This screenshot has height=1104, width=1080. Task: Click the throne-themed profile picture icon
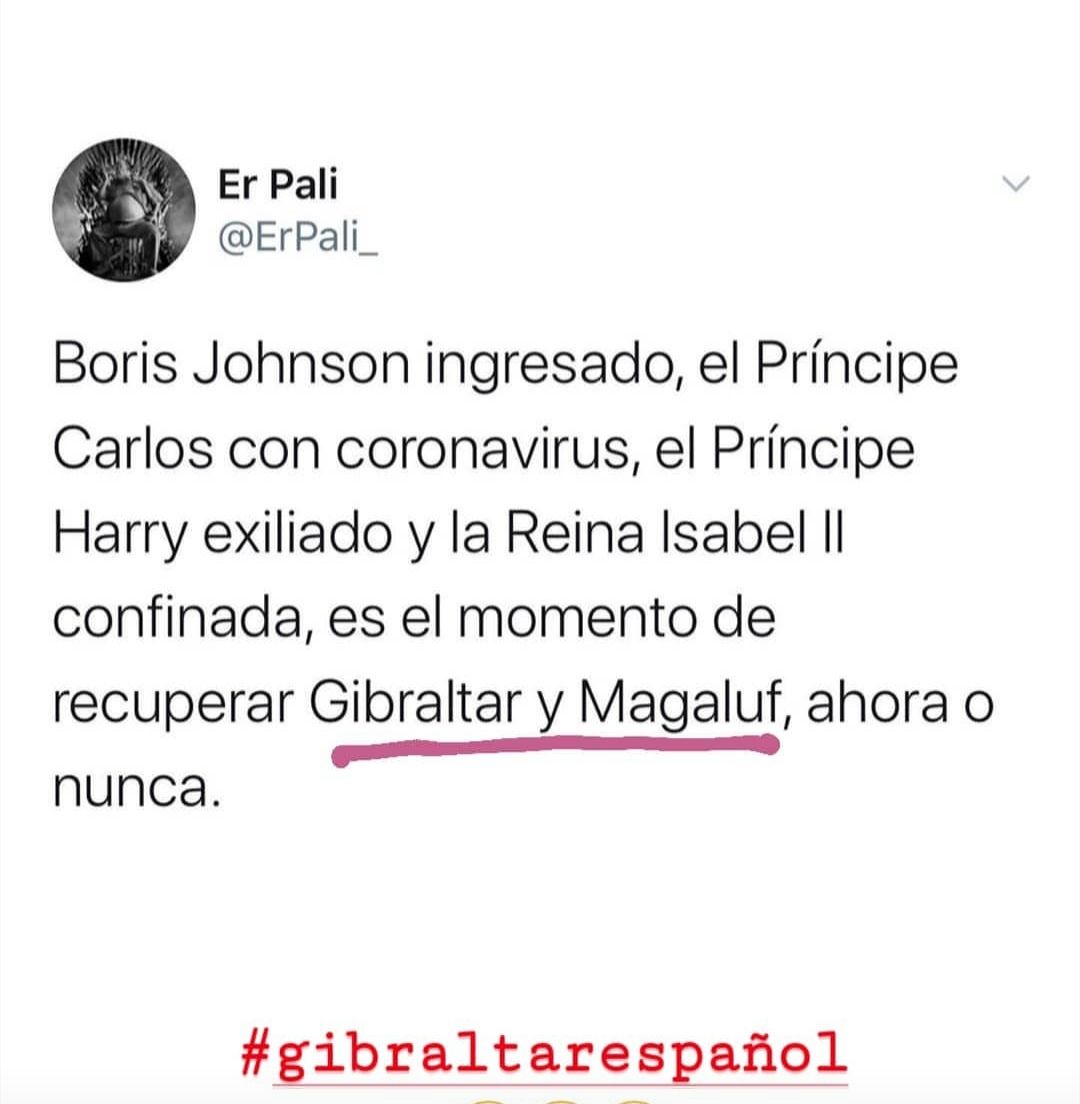(125, 205)
